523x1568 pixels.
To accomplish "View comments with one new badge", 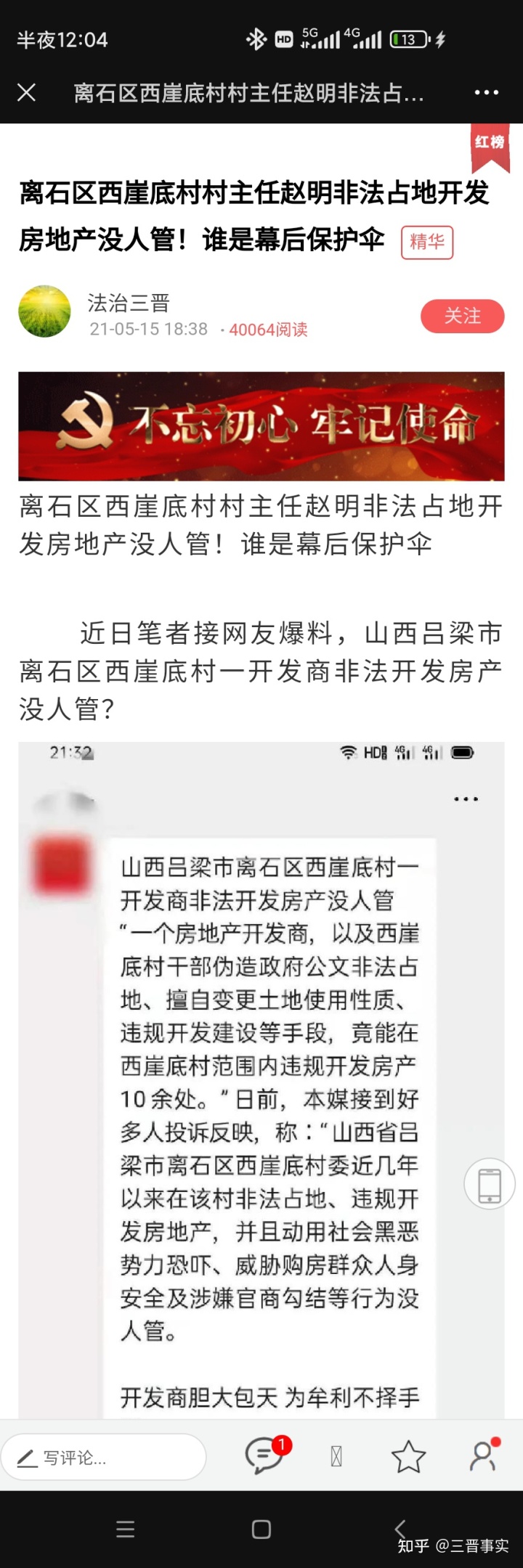I will (x=264, y=1456).
